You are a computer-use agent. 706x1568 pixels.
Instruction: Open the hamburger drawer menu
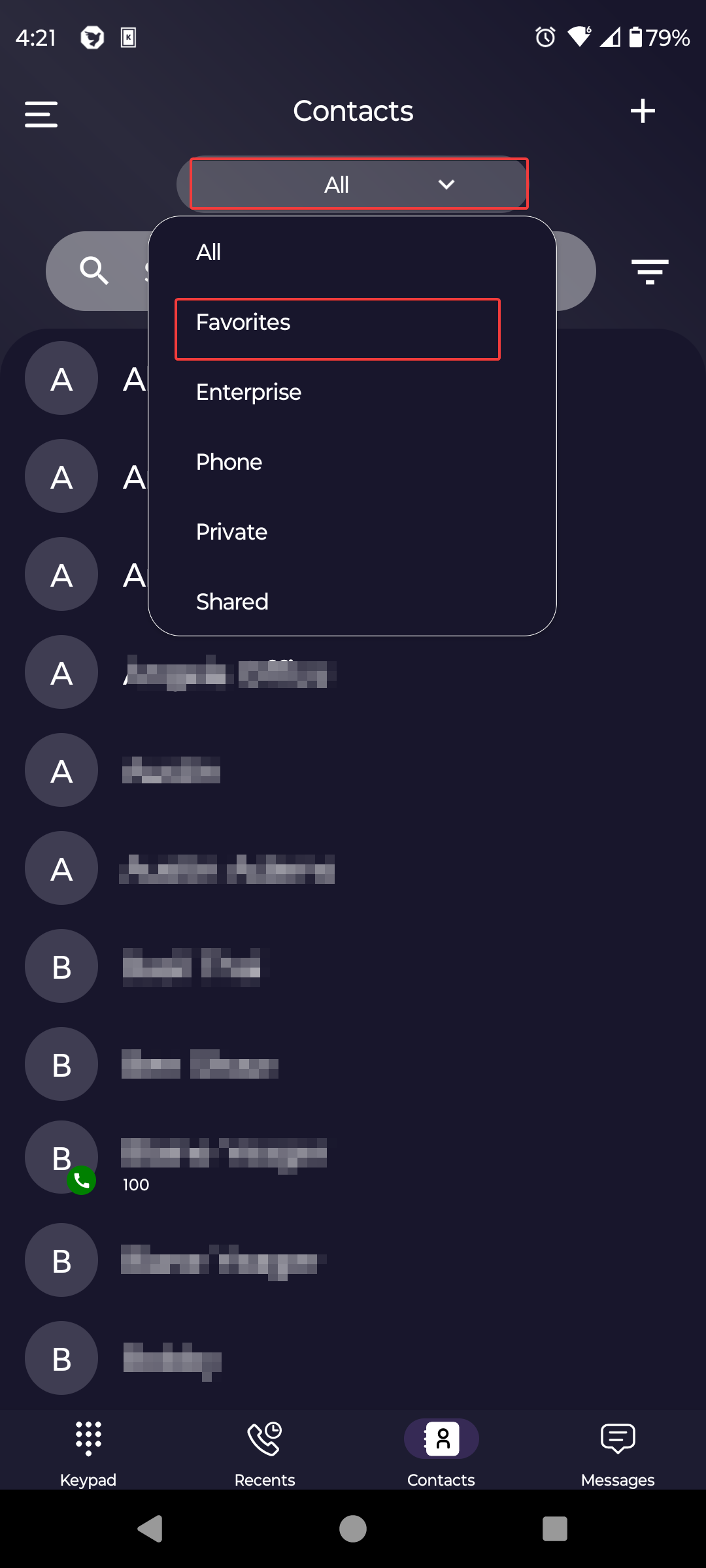click(41, 114)
